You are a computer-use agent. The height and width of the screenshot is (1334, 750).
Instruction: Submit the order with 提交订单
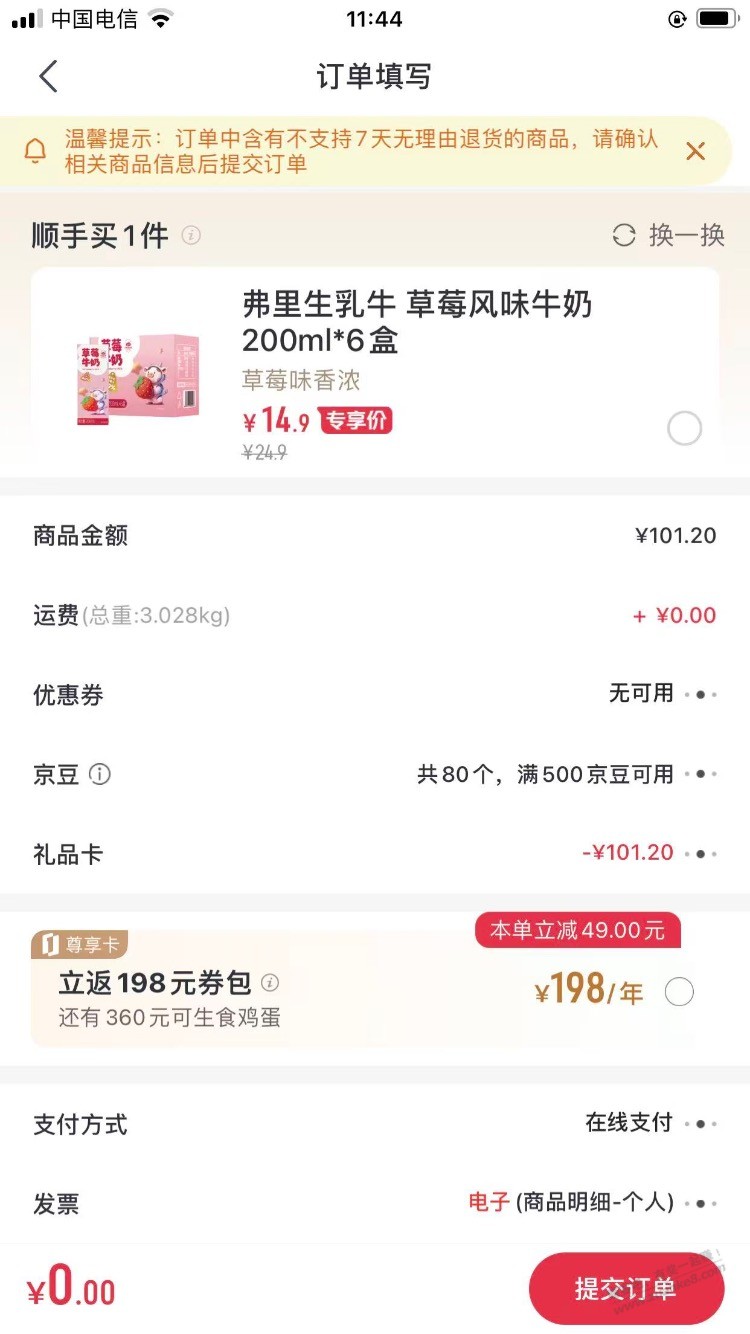[626, 1288]
